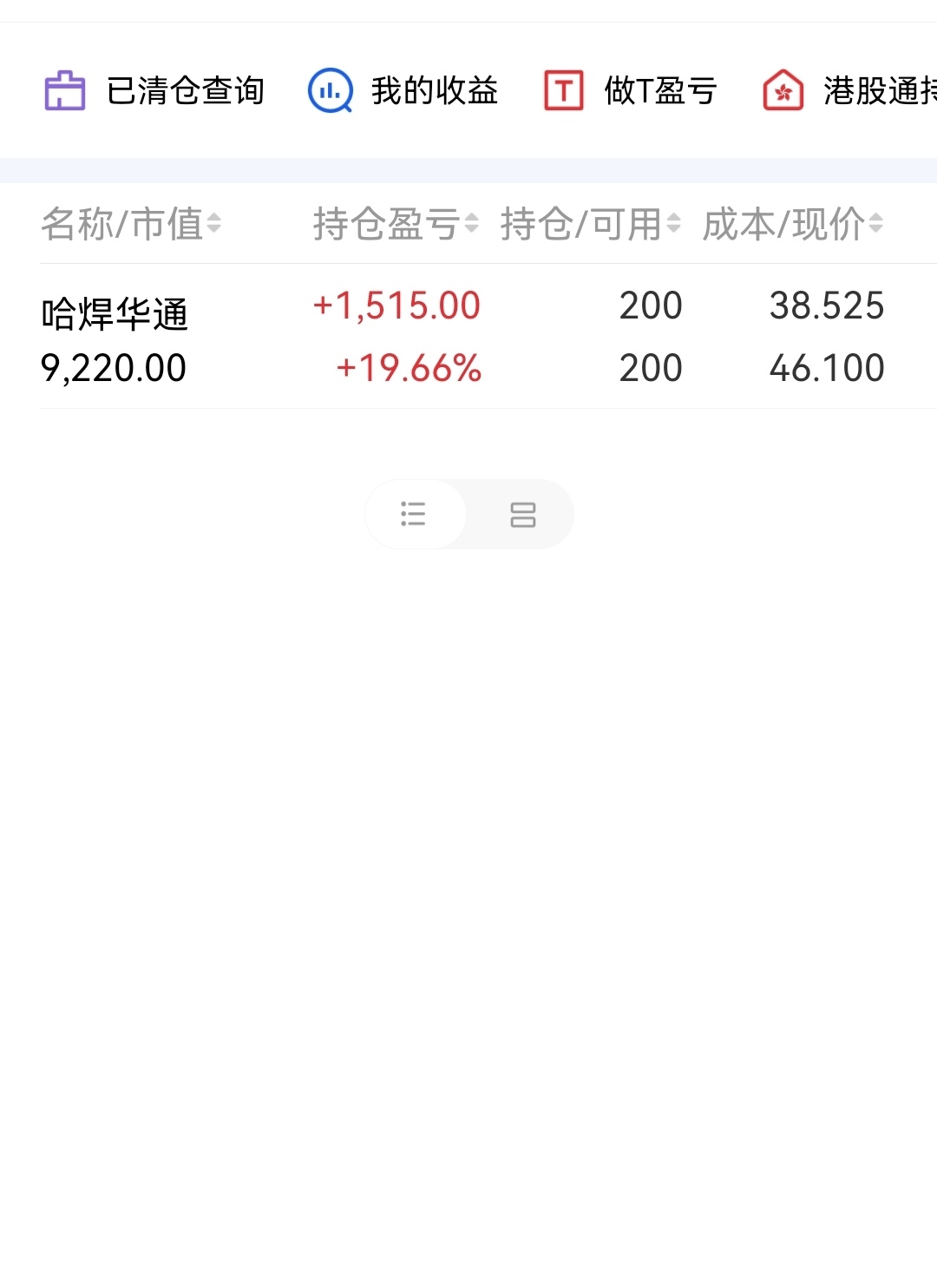The height and width of the screenshot is (1288, 937).
Task: Open 已清仓查询
Action: (154, 90)
